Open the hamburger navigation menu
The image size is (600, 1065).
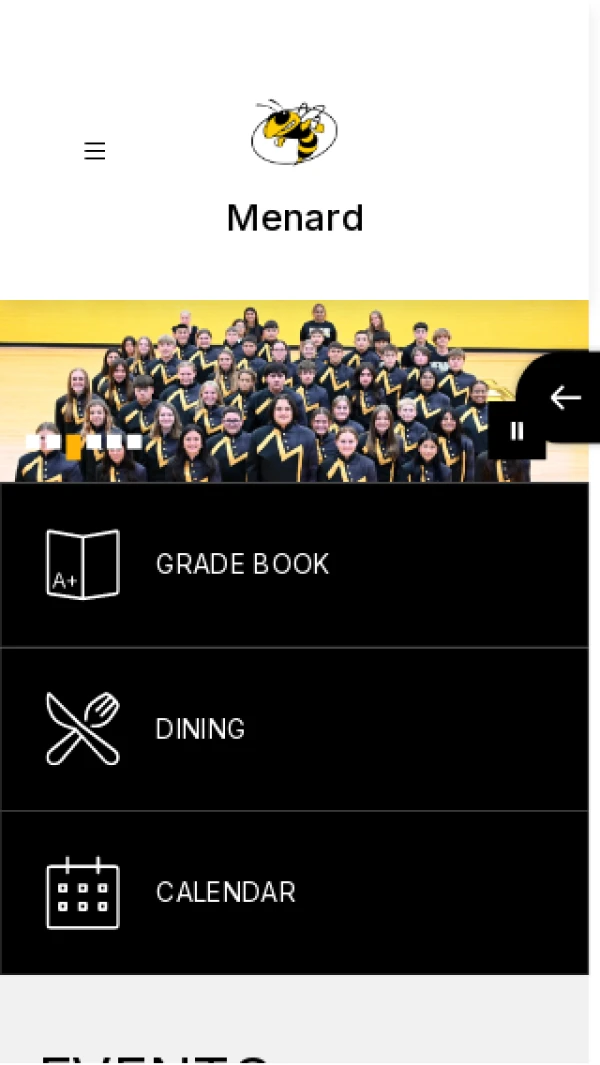tap(95, 151)
